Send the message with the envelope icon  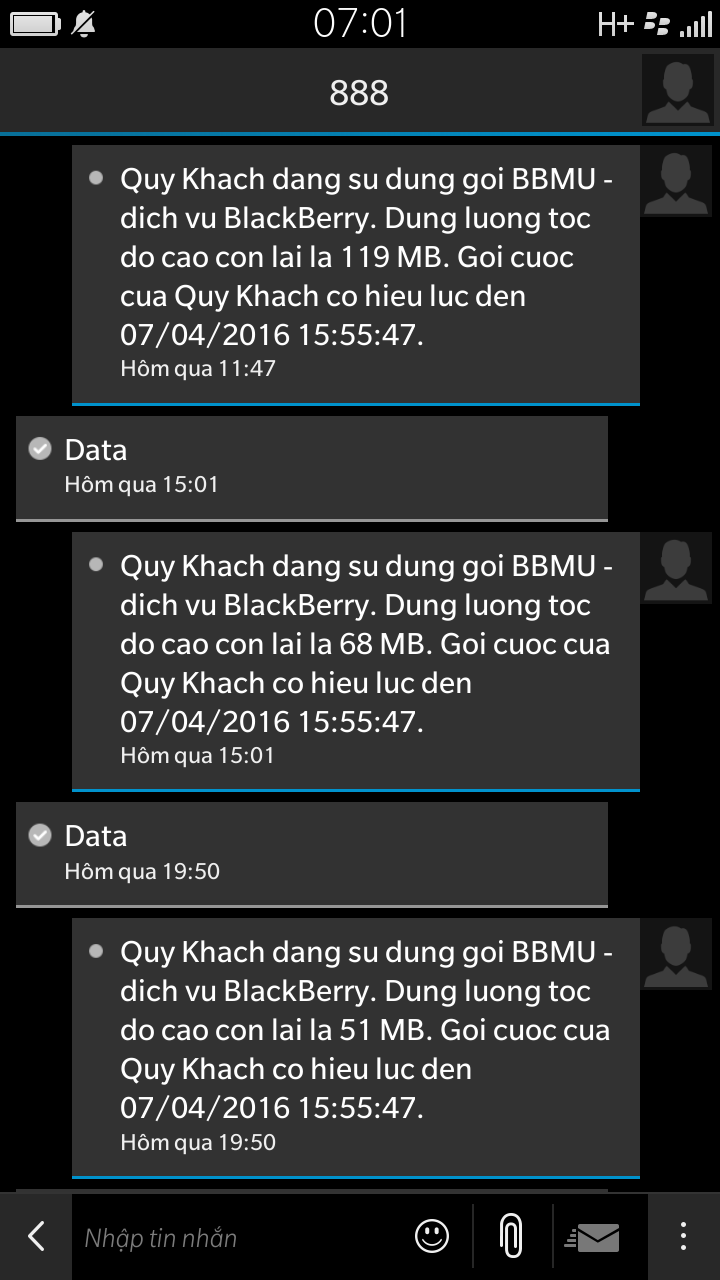coord(593,1238)
